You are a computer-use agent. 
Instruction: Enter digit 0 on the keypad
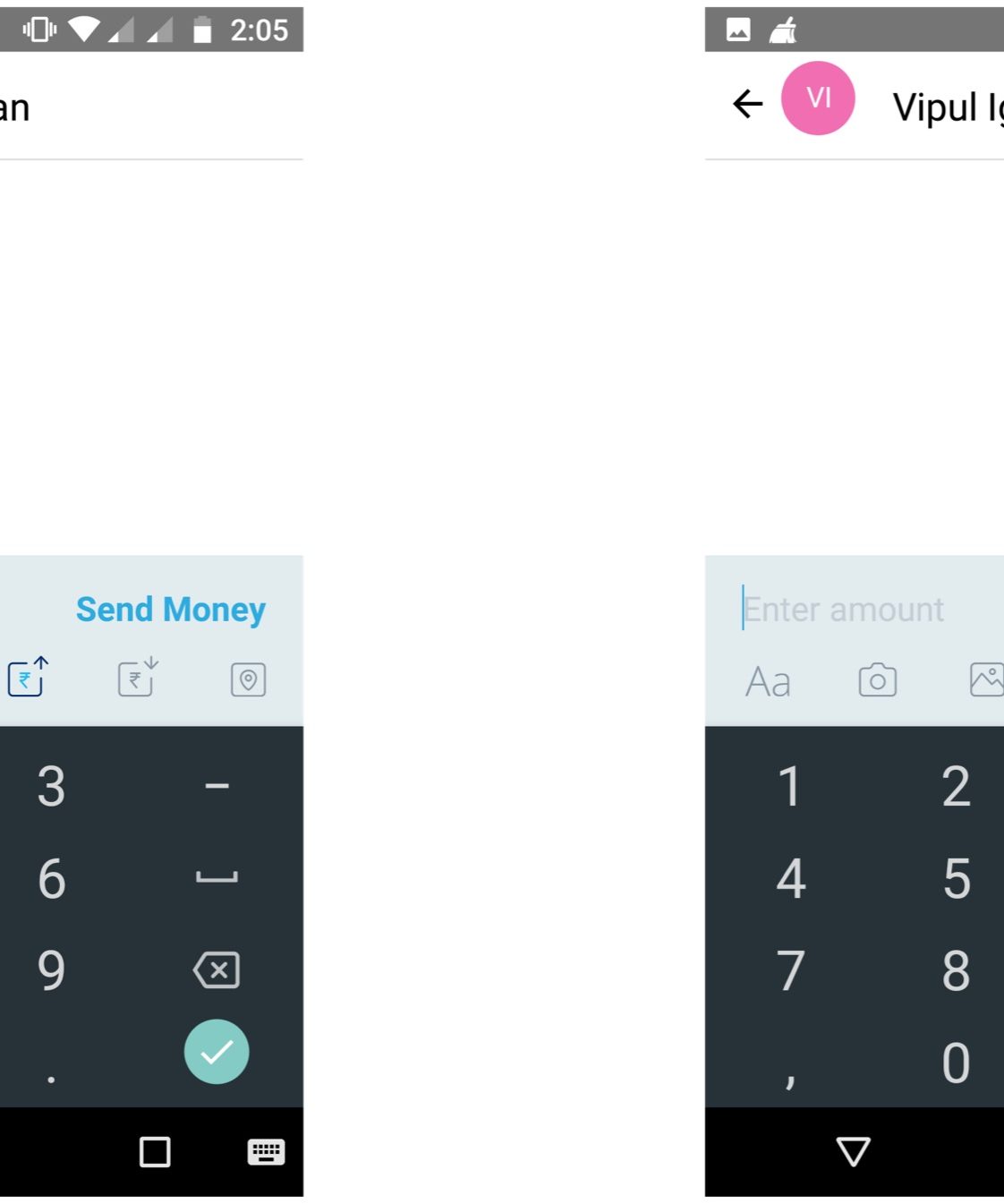956,1063
